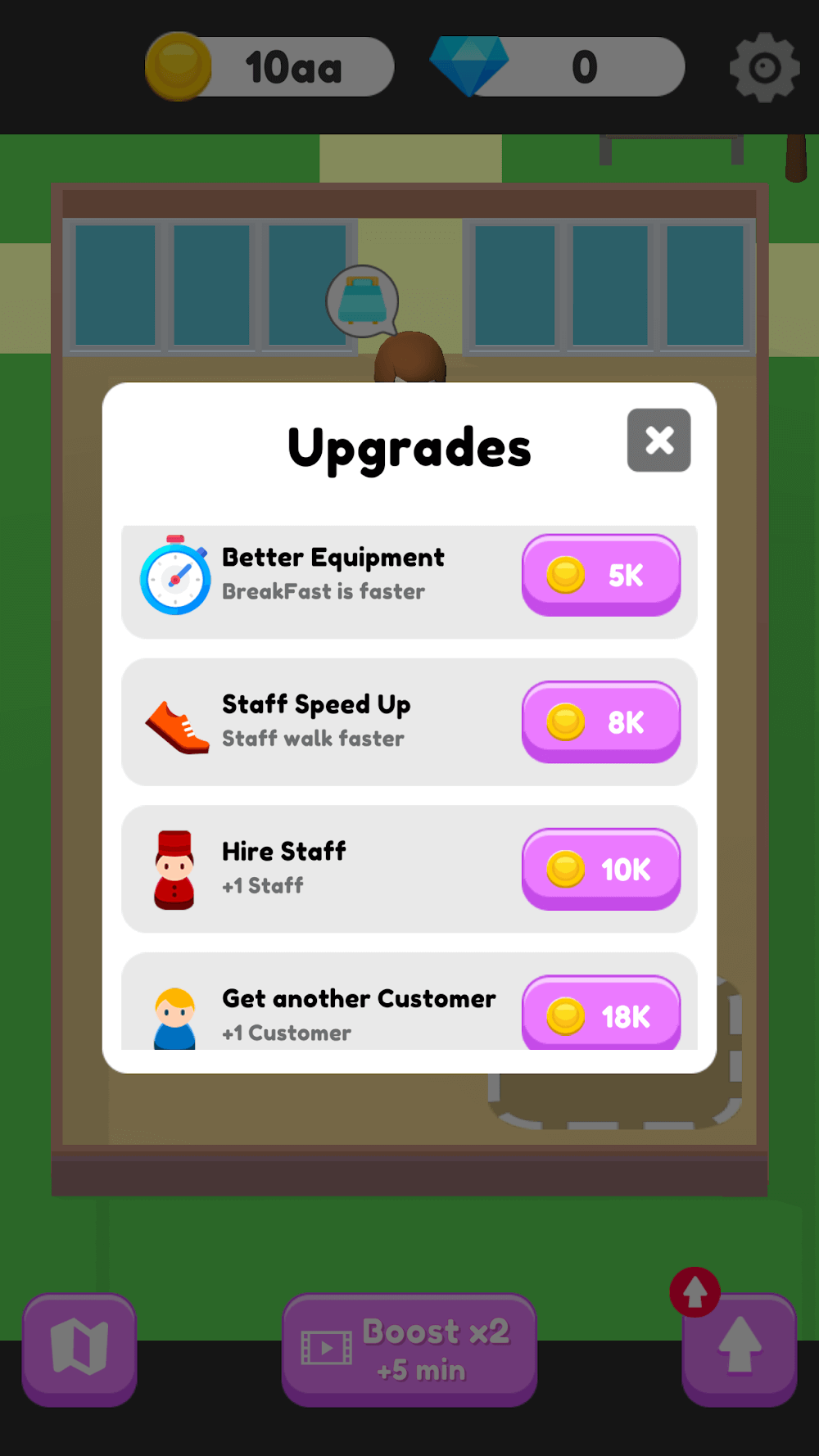Viewport: 819px width, 1456px height.
Task: Hire Staff for 10K coins
Action: pos(601,868)
